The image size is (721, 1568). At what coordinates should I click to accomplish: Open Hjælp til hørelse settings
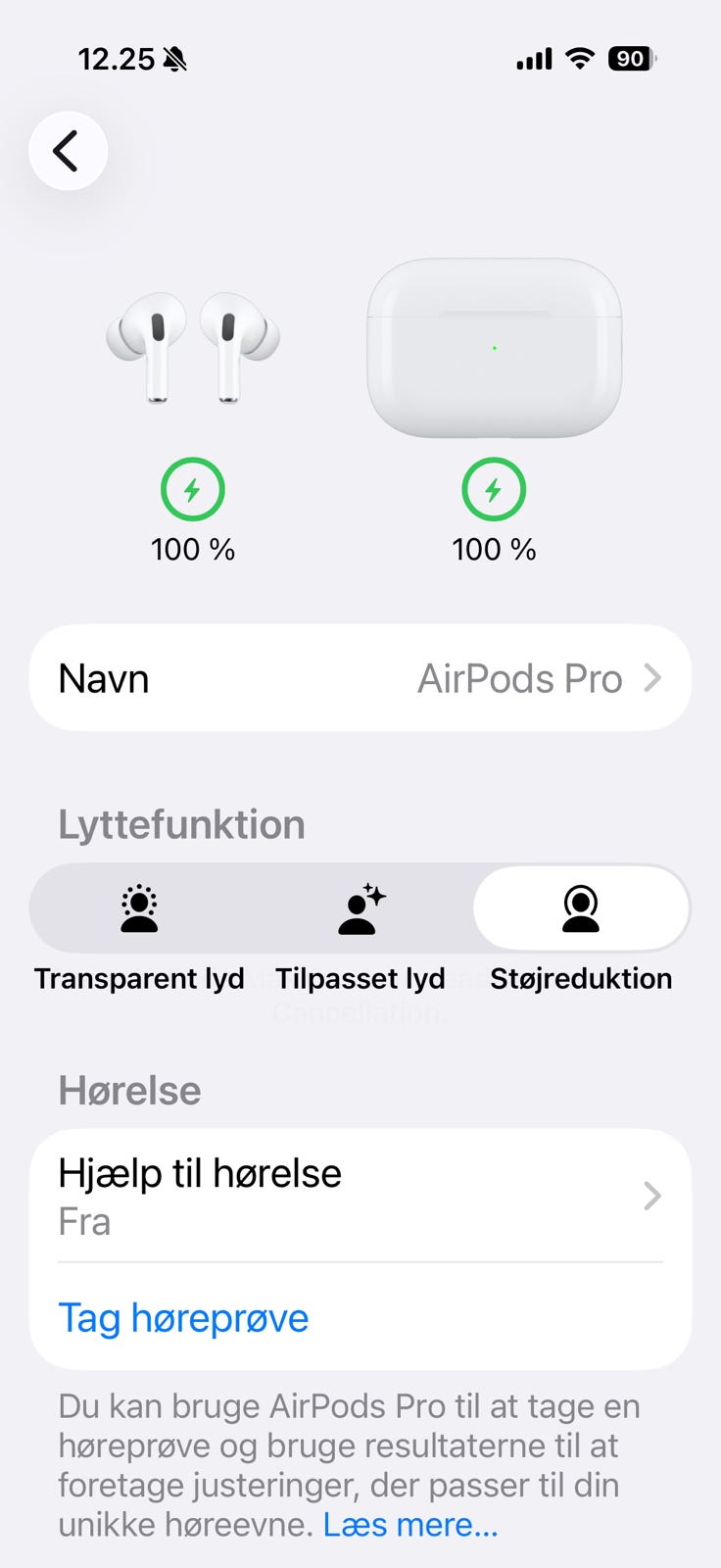tap(360, 1196)
